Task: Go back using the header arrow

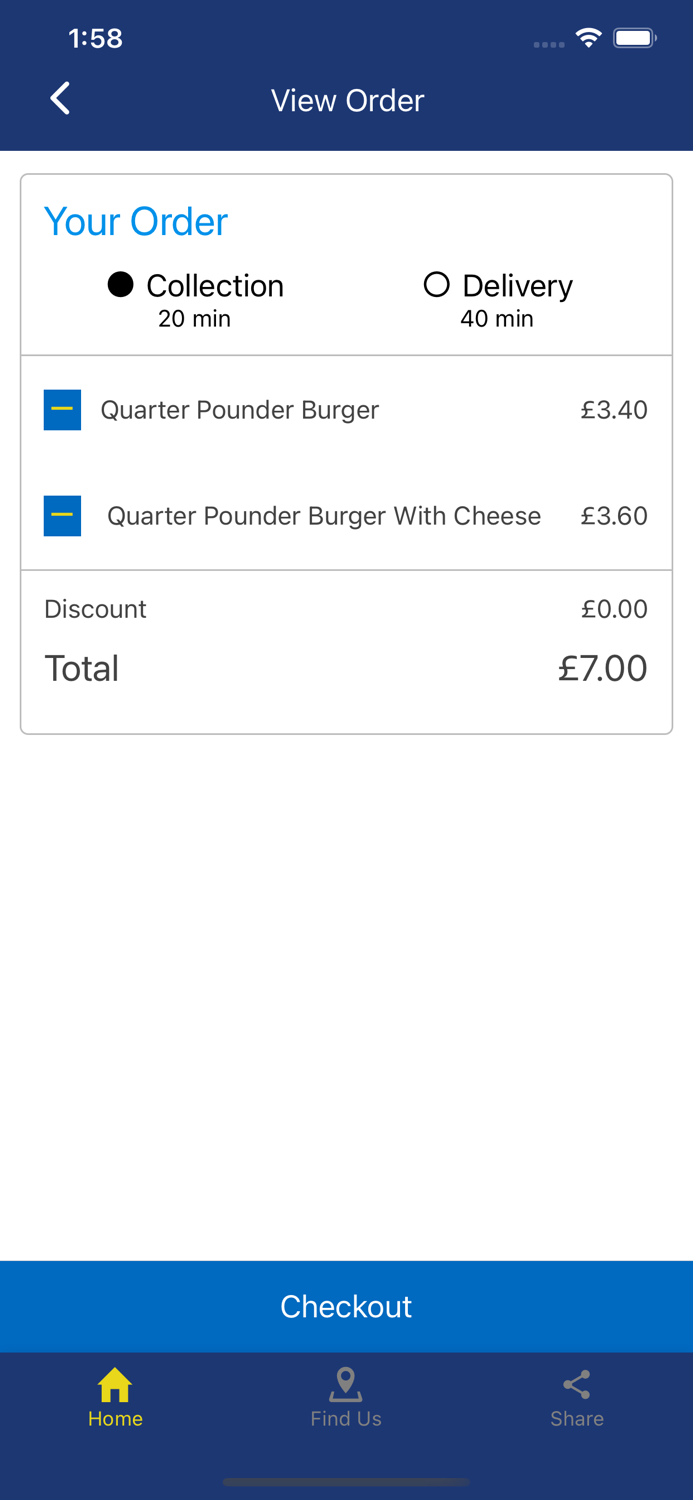Action: pyautogui.click(x=60, y=99)
